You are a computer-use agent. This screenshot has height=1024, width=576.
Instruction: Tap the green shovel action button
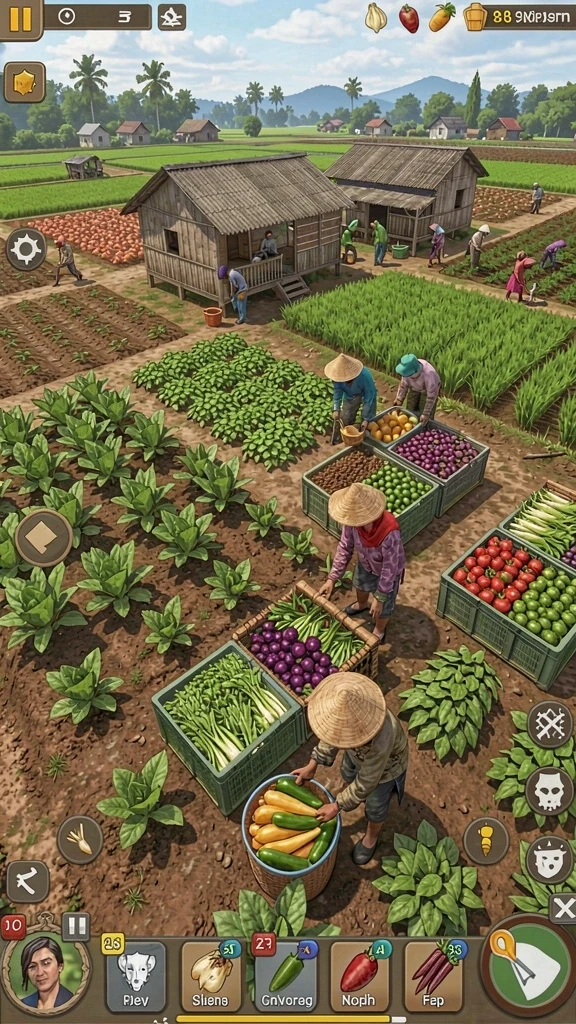[x=528, y=966]
